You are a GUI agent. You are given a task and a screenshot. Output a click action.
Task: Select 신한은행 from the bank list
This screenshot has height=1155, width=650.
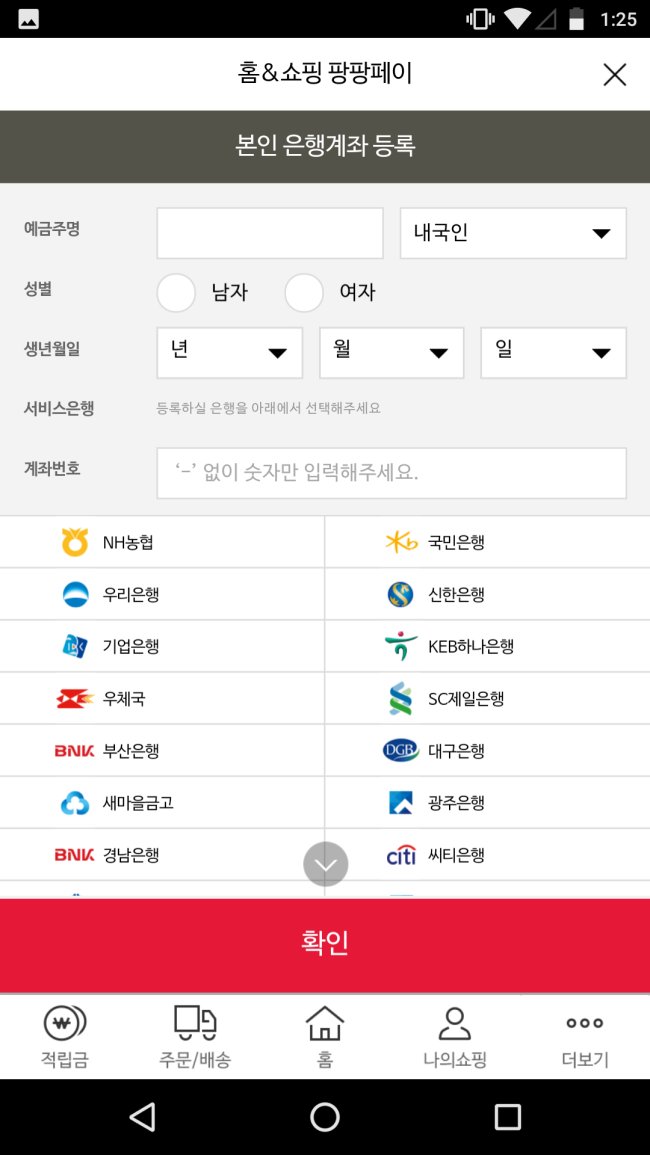tap(487, 595)
